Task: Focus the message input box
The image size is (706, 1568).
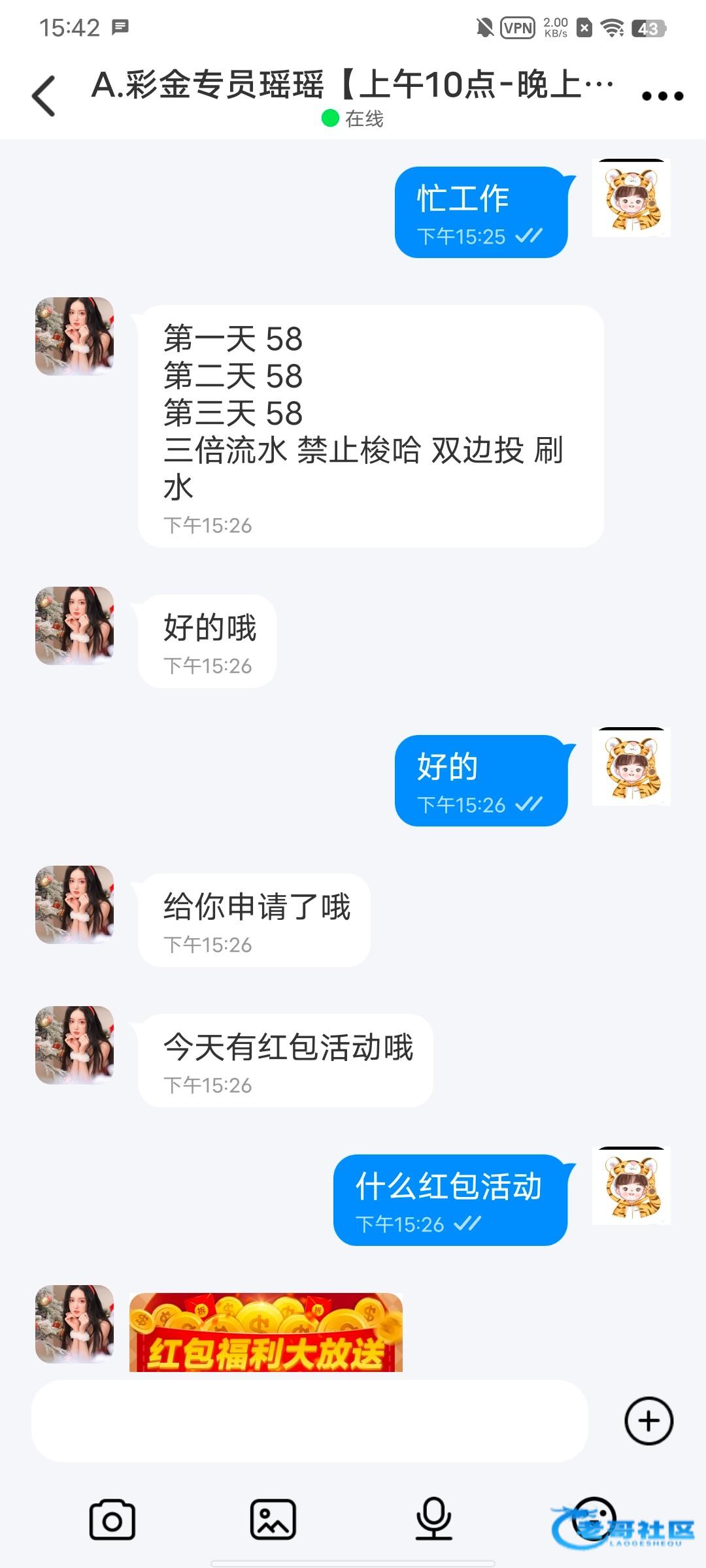Action: pos(309,1420)
